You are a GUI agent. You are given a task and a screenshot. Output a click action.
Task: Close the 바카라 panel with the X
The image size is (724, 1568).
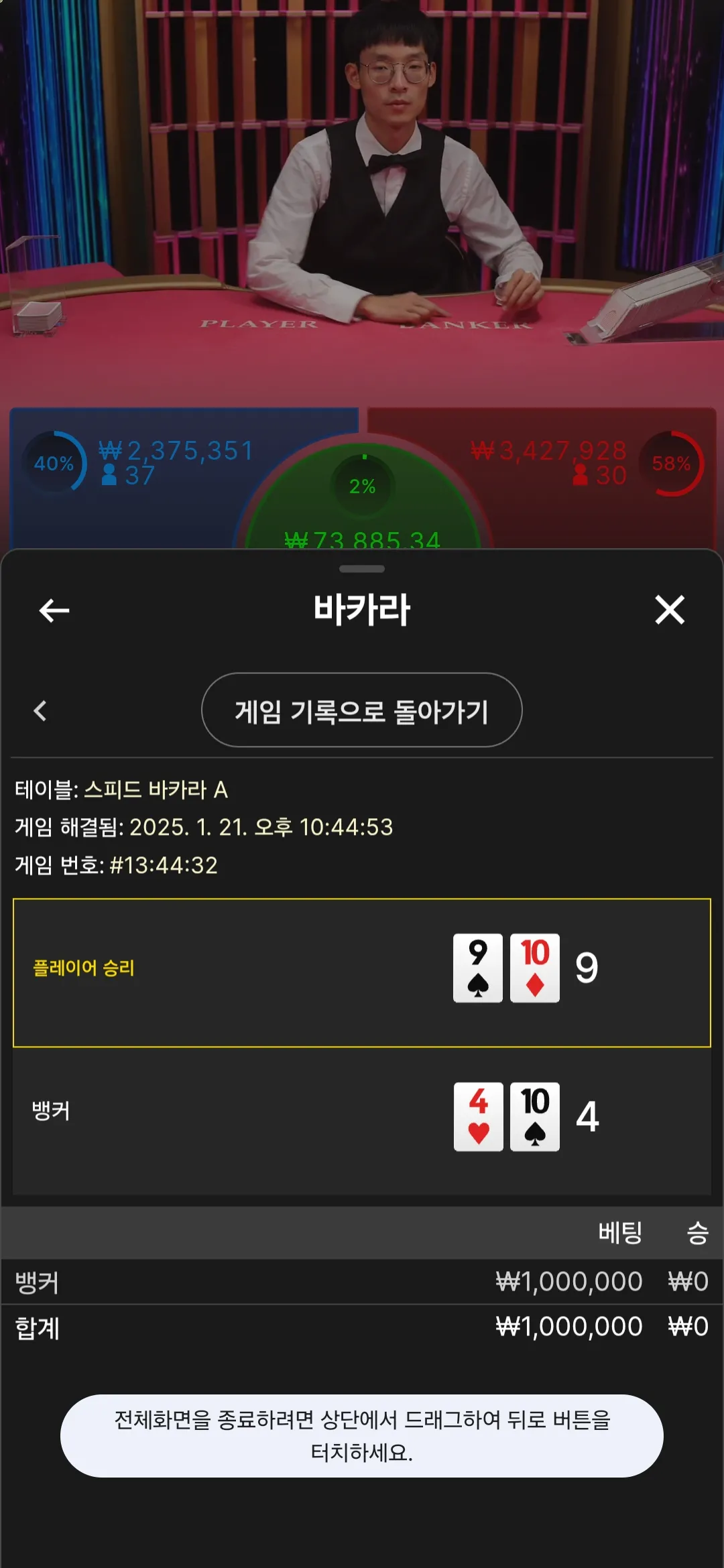pos(669,610)
